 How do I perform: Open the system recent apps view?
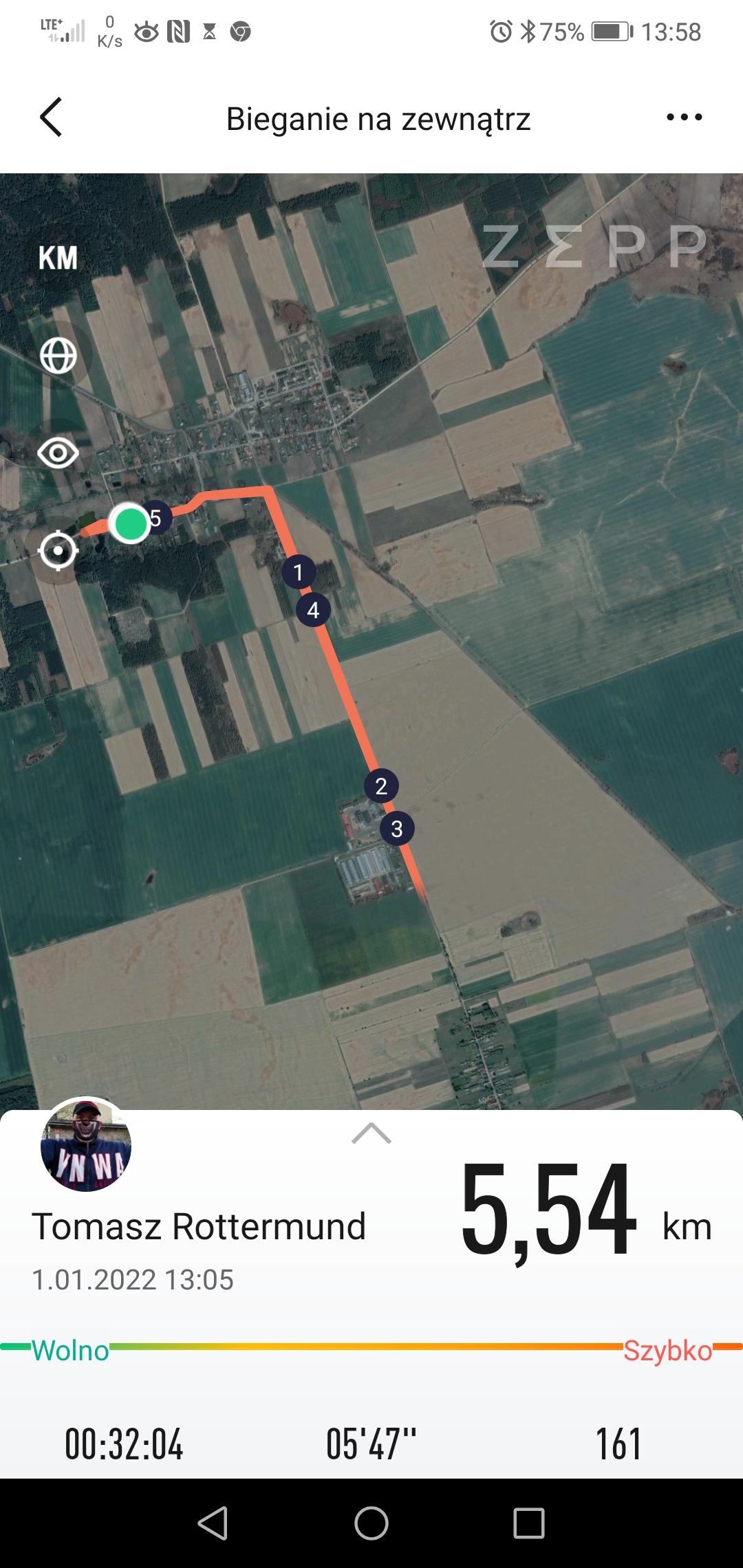[529, 1523]
